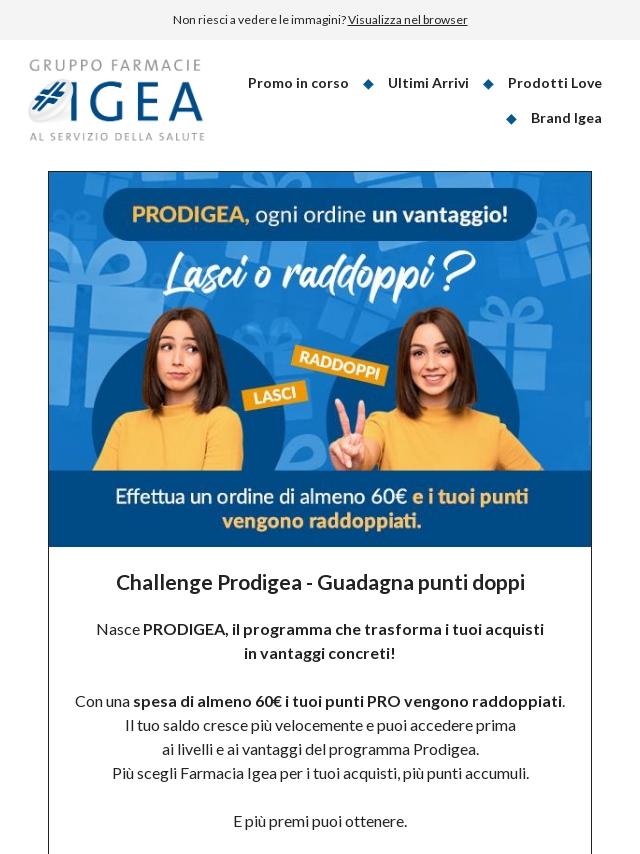Screen dimensions: 640x854
Task: Open the Ultimi Arrivi section
Action: pos(428,83)
